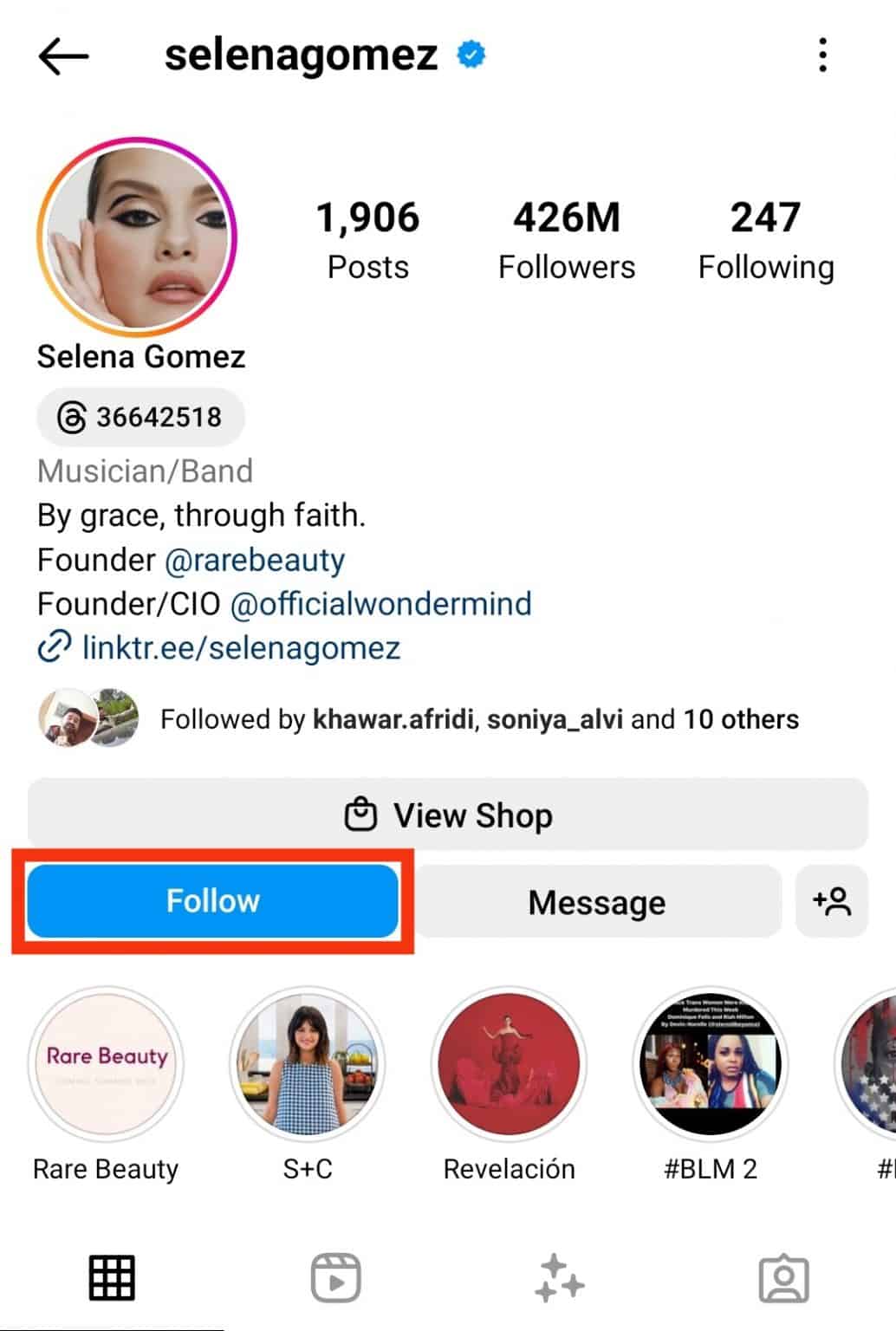Viewport: 896px width, 1331px height.
Task: Open the effects sparkle tab icon
Action: coord(560,1276)
